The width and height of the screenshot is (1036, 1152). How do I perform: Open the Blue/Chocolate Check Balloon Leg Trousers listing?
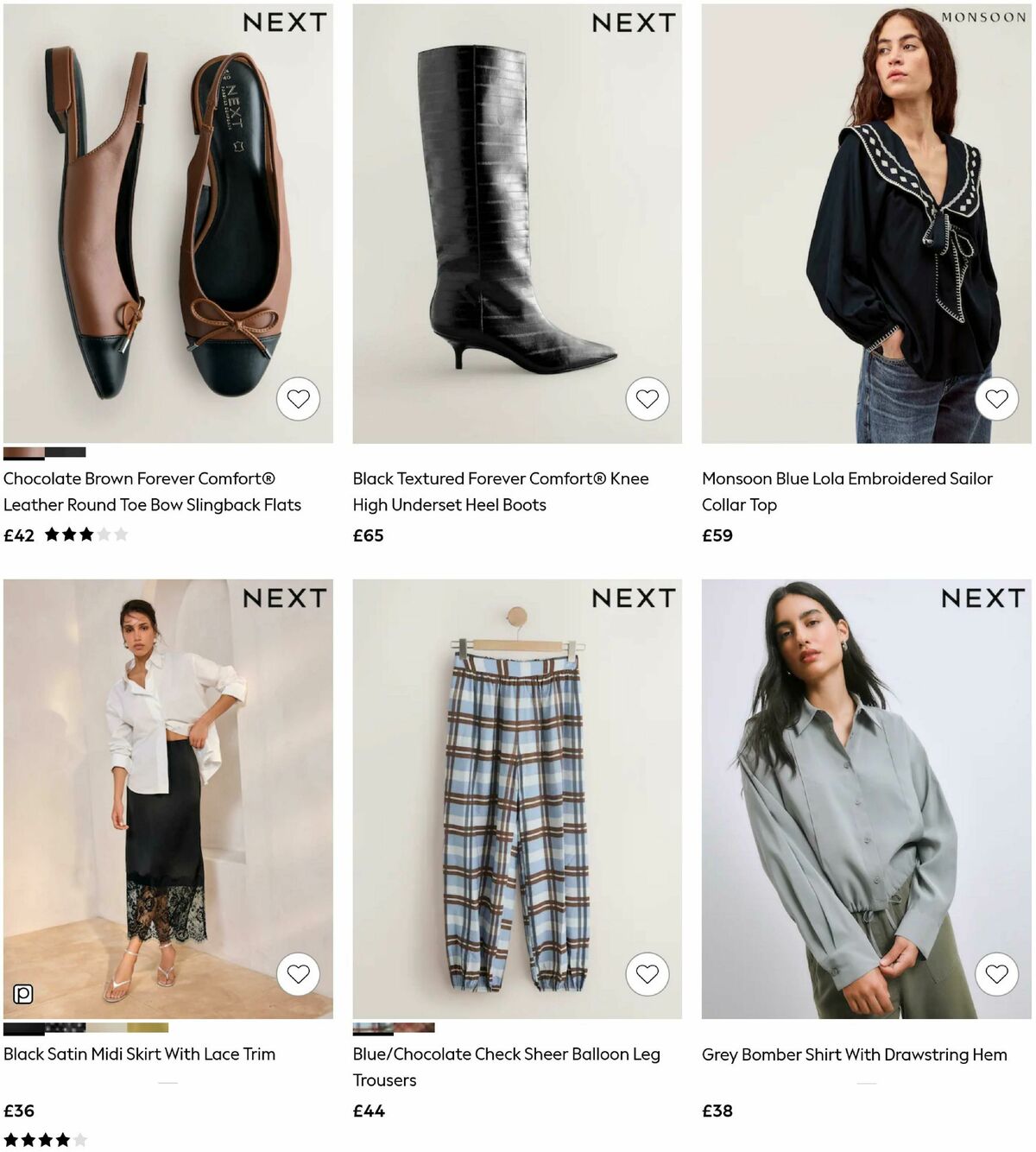pyautogui.click(x=506, y=1067)
